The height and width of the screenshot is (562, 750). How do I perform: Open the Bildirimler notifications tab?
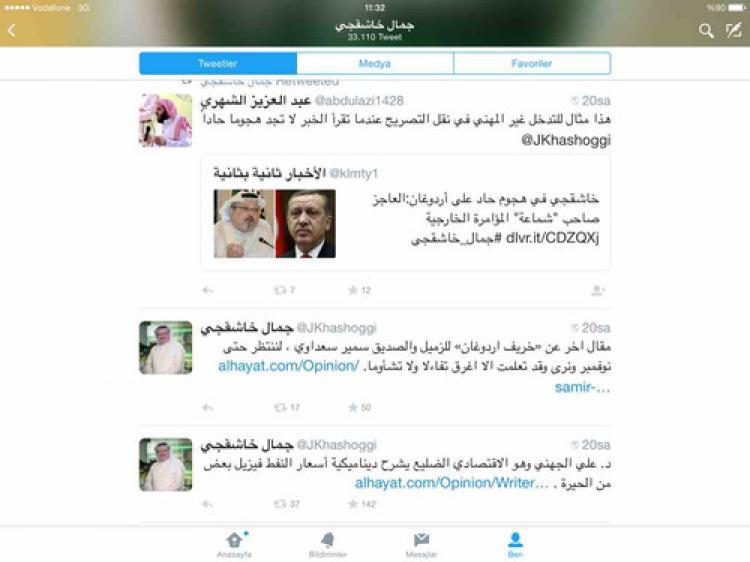[327, 543]
